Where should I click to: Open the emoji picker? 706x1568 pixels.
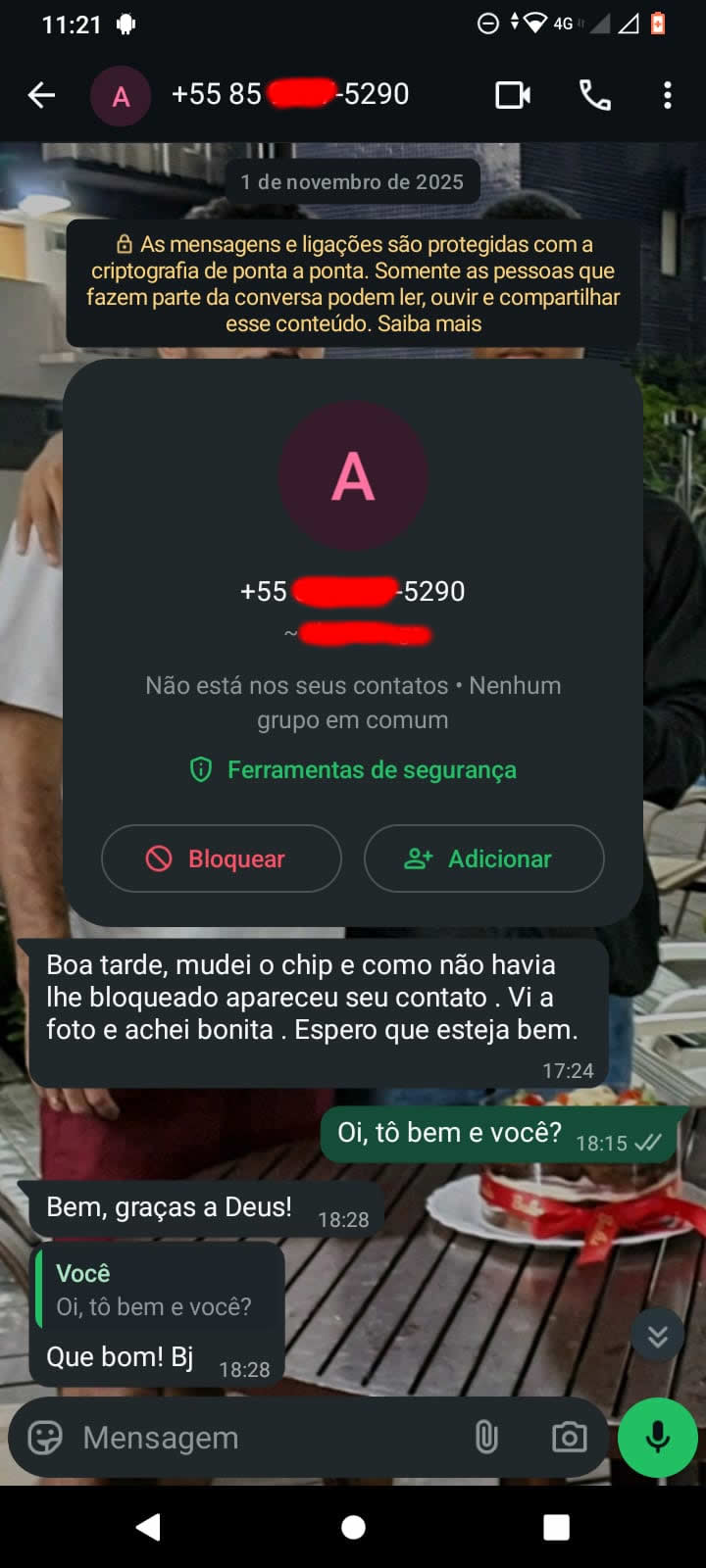click(x=45, y=1437)
